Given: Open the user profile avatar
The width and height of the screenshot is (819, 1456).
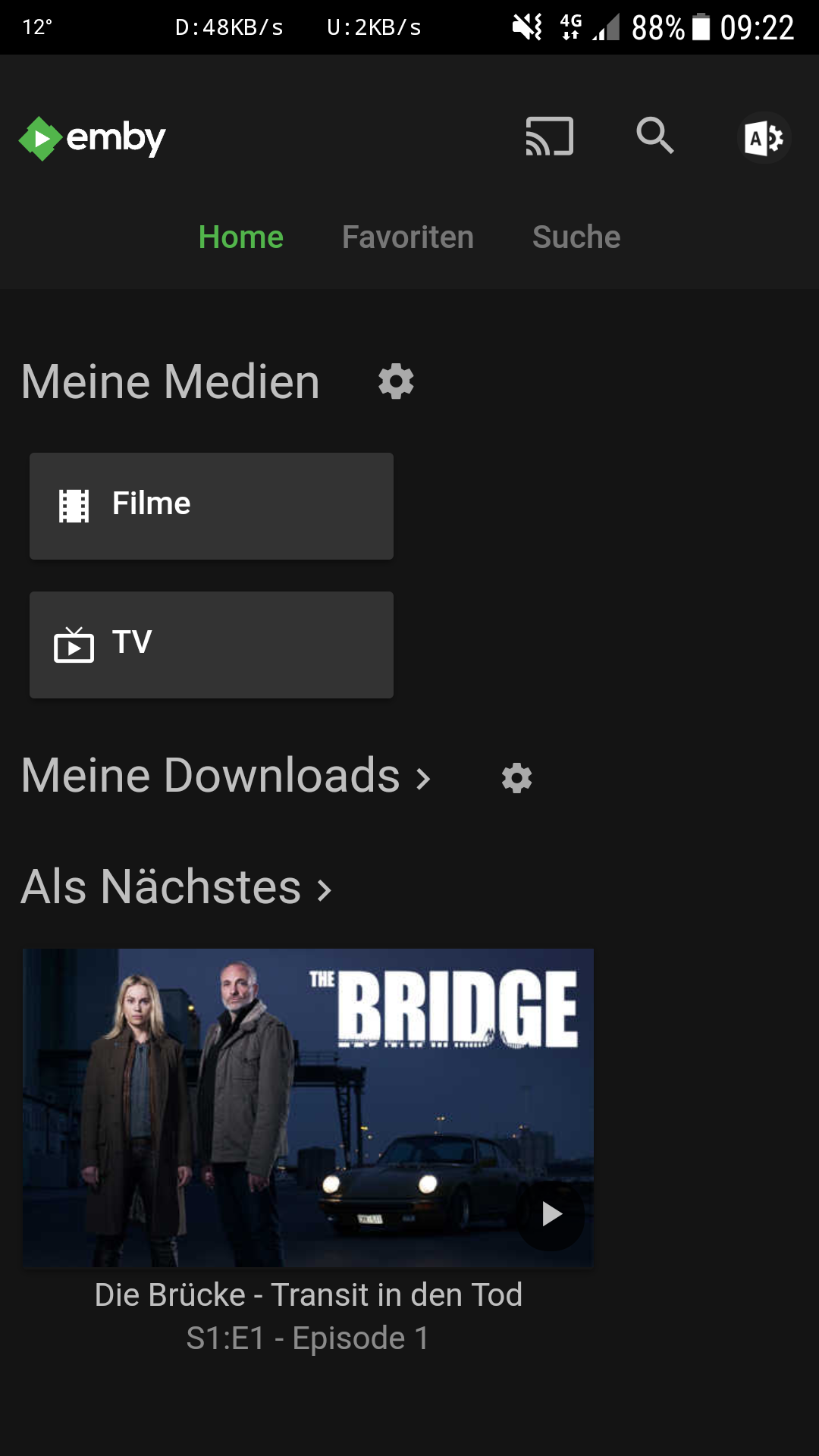Looking at the screenshot, I should (x=764, y=138).
